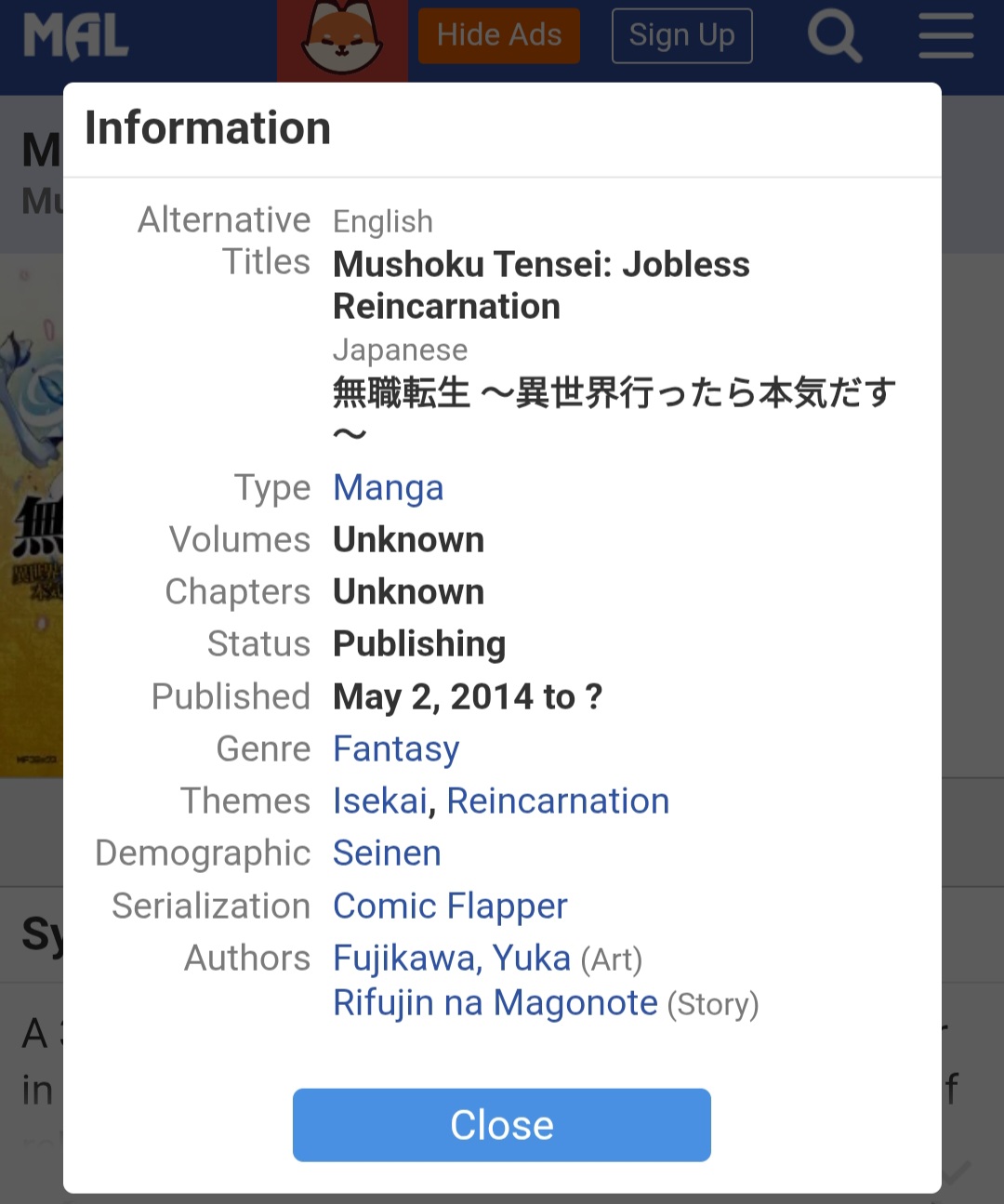This screenshot has width=1004, height=1204.
Task: Open the Manga type link
Action: 389,488
